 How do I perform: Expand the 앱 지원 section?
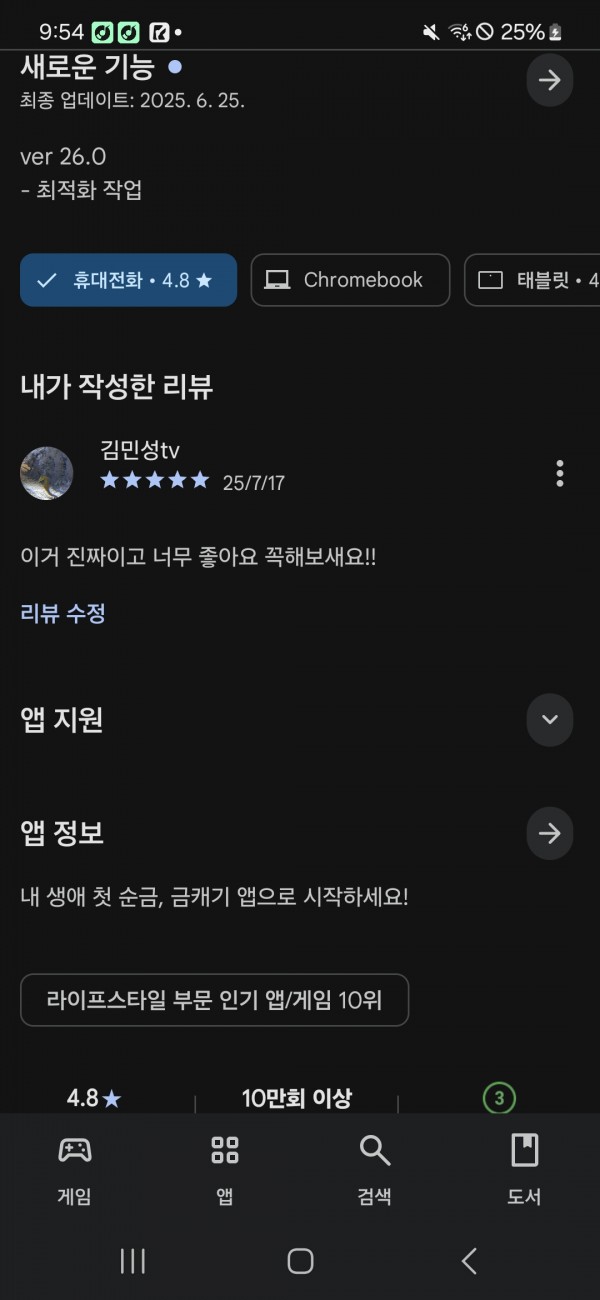tap(550, 720)
